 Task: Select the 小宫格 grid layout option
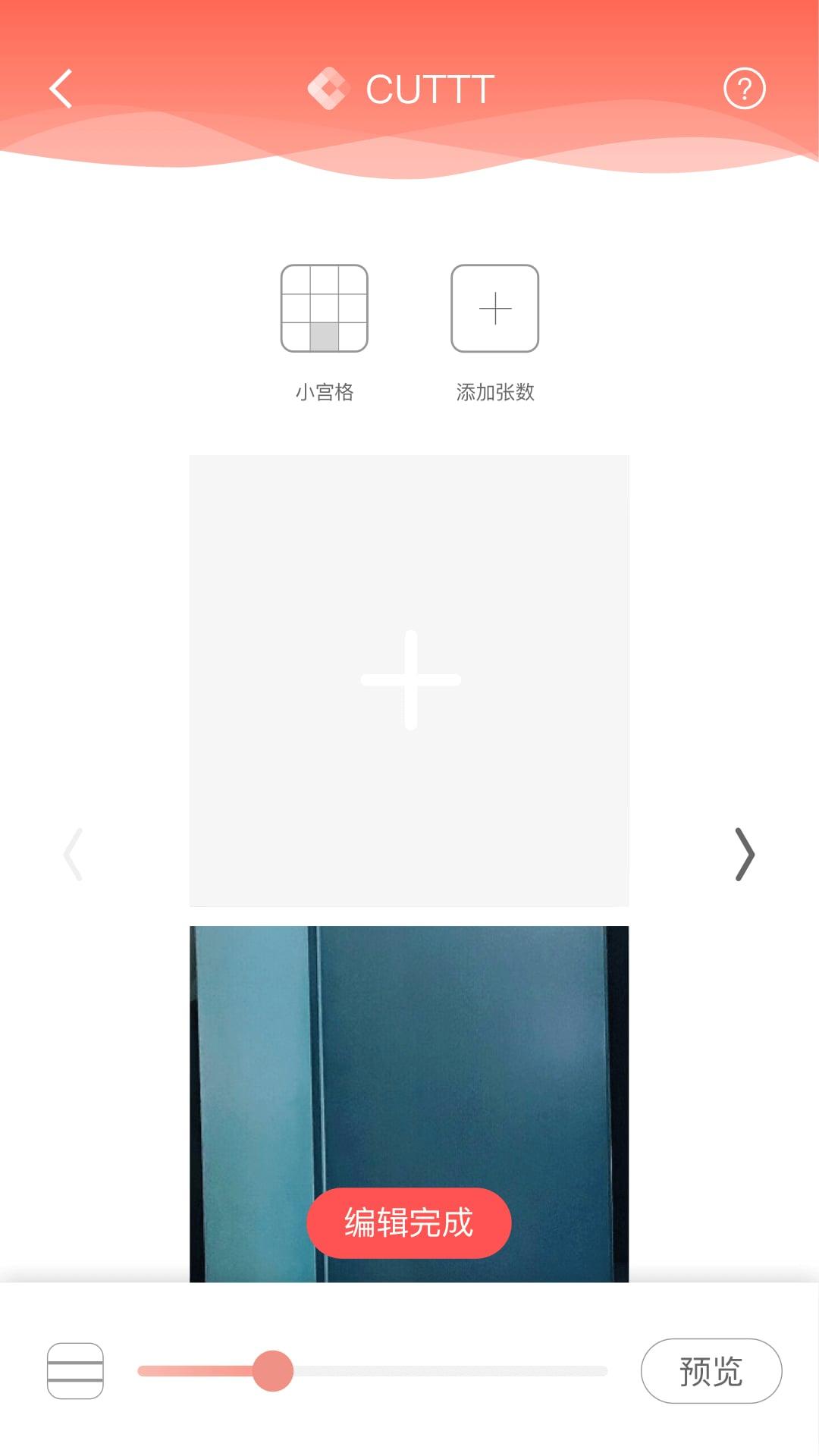click(325, 309)
